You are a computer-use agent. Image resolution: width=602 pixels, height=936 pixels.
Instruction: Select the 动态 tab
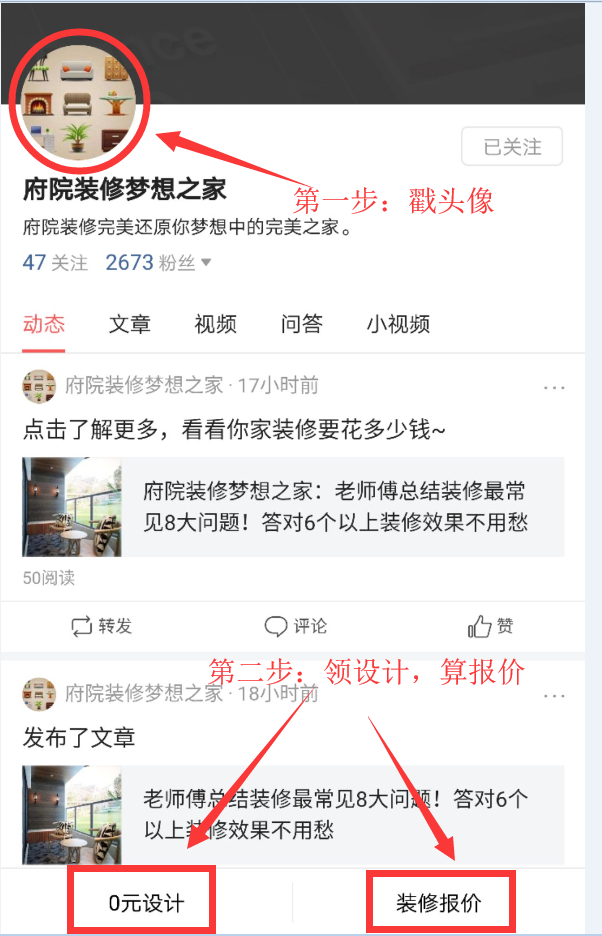click(44, 324)
